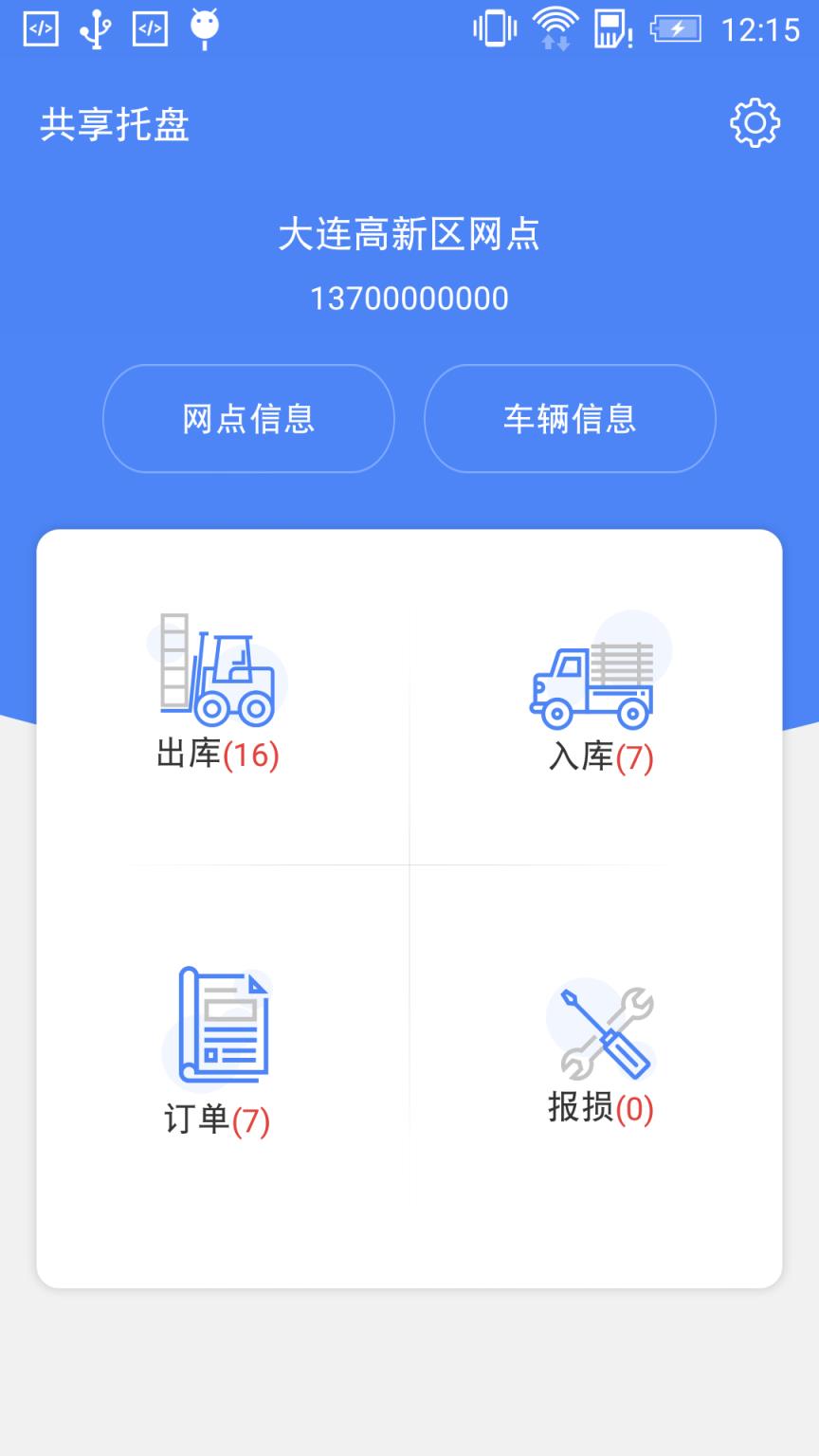This screenshot has height=1456, width=819.
Task: Tap the USB connection icon in status bar
Action: pos(92,28)
